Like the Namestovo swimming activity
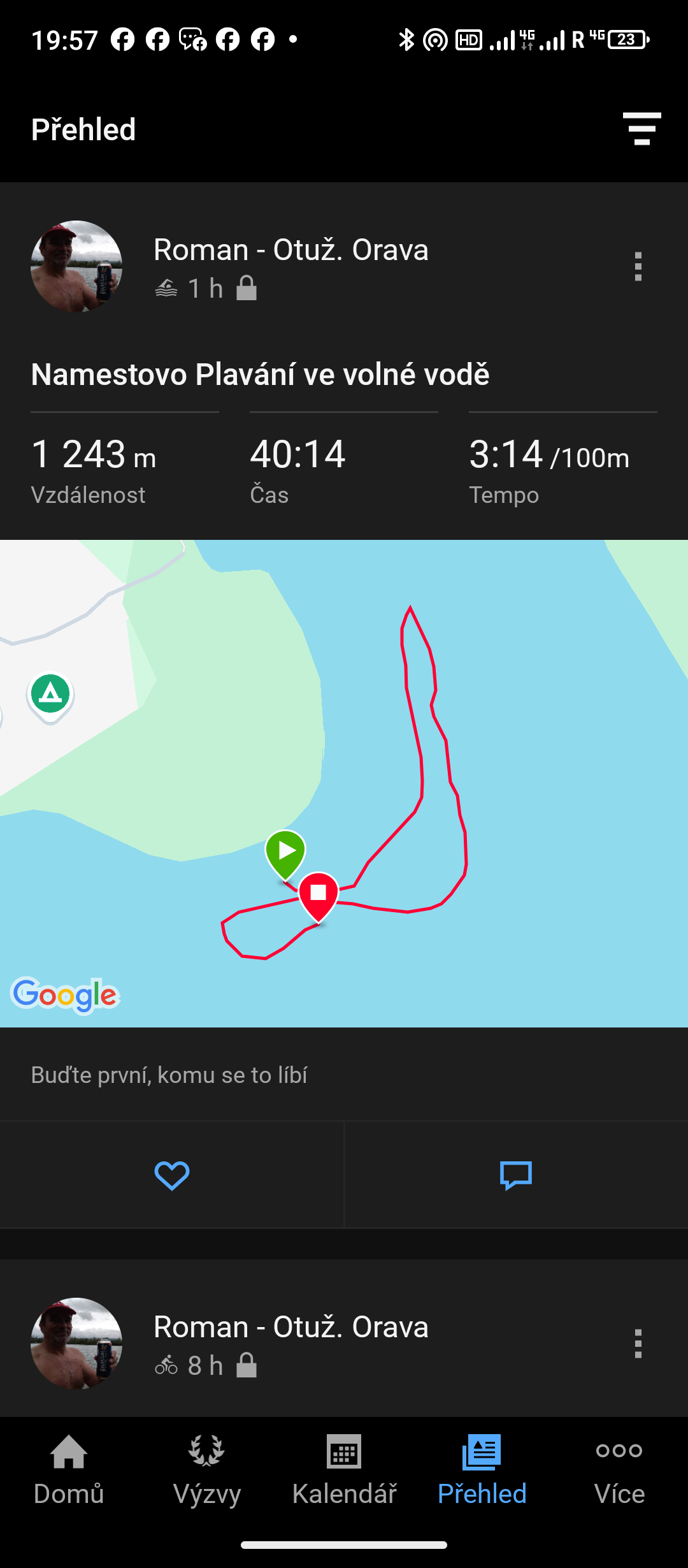The image size is (688, 1568). [x=172, y=1175]
